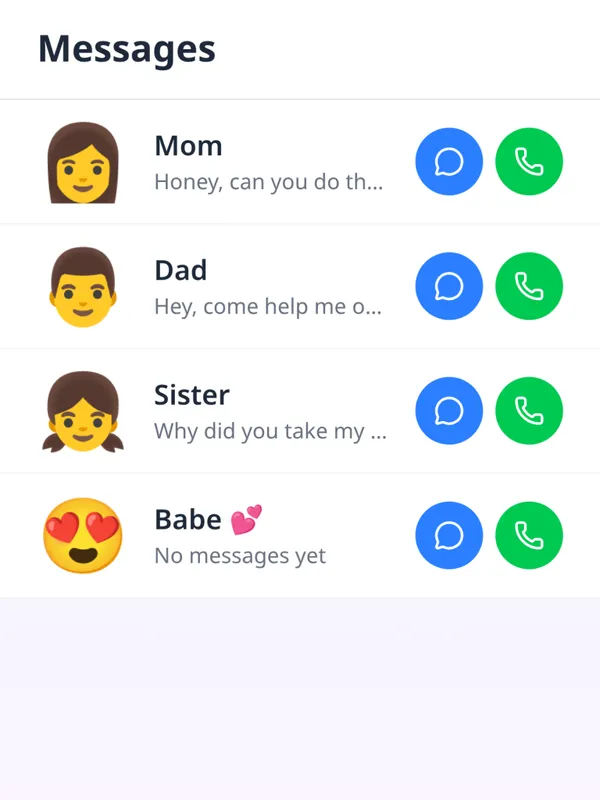Call Sister with the phone button

pyautogui.click(x=529, y=411)
